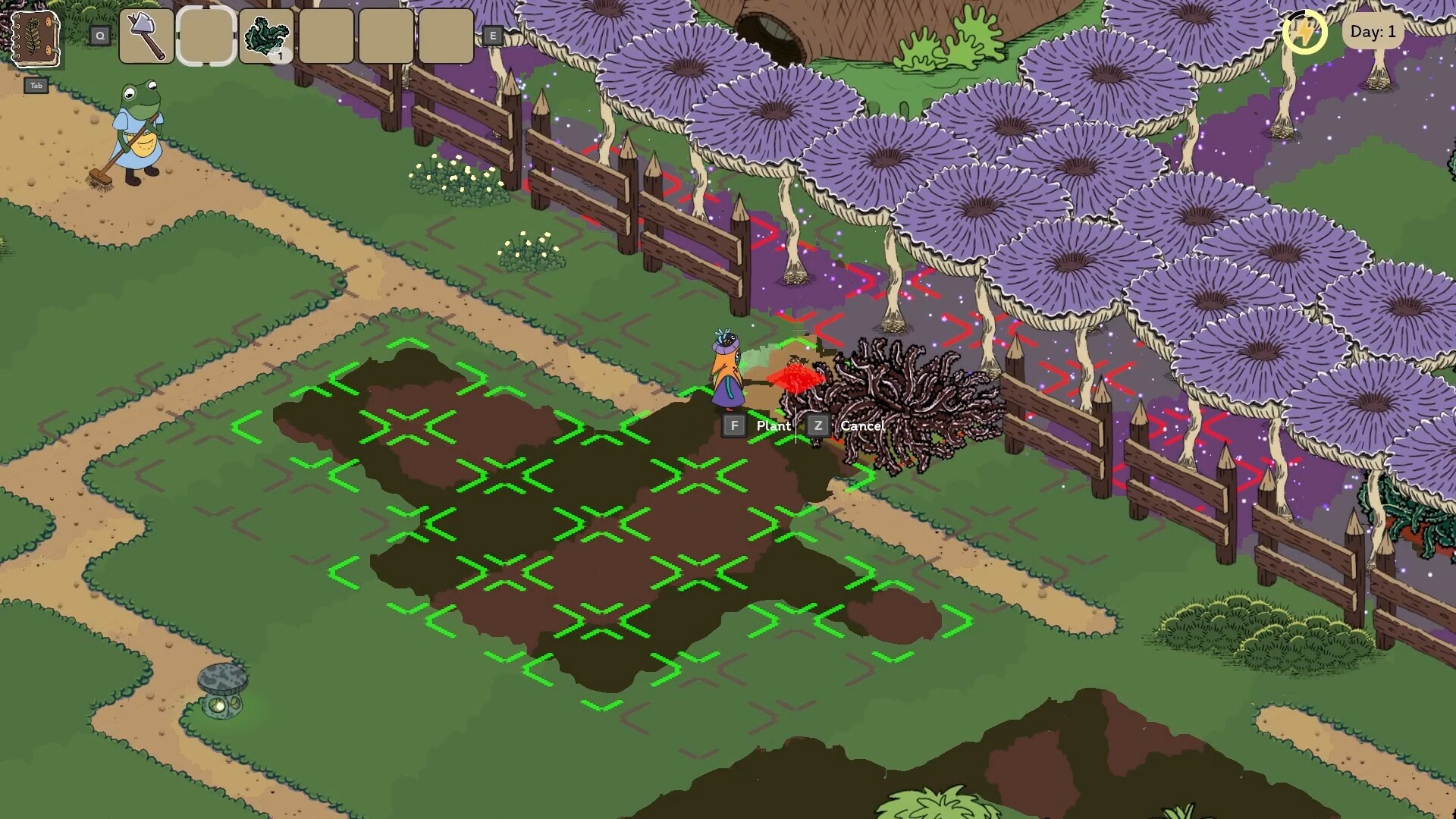Select the dark seed item slot
This screenshot has height=819, width=1456.
click(x=266, y=36)
